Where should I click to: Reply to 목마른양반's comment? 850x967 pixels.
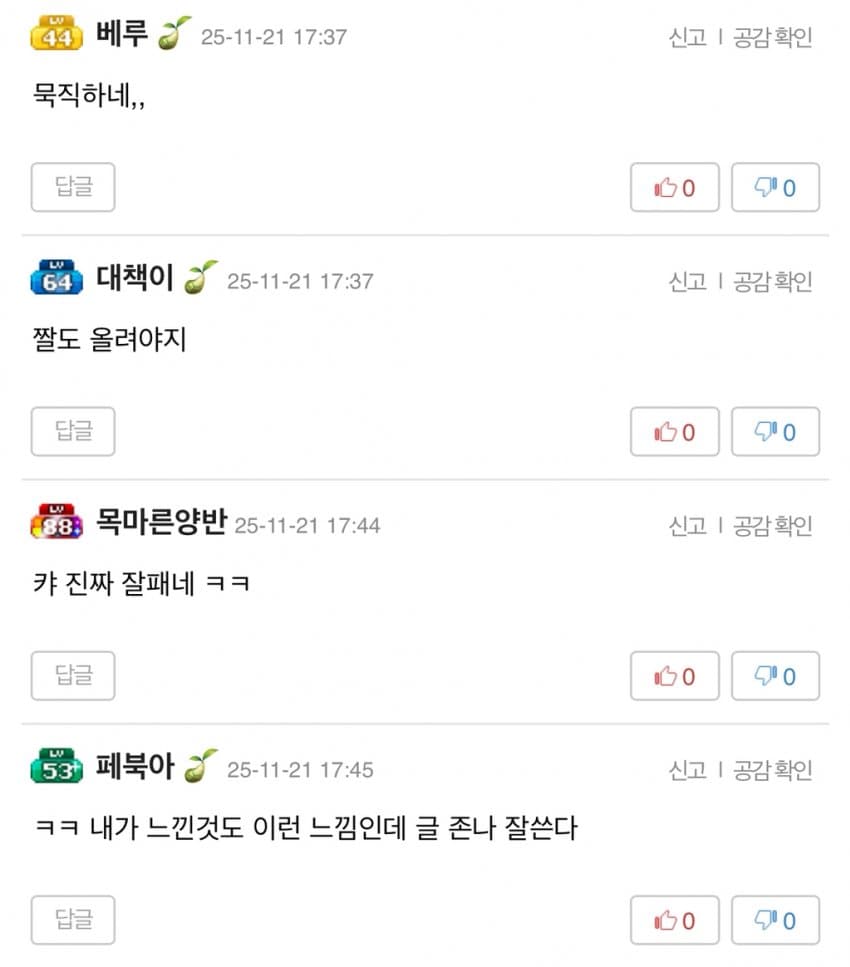[73, 675]
